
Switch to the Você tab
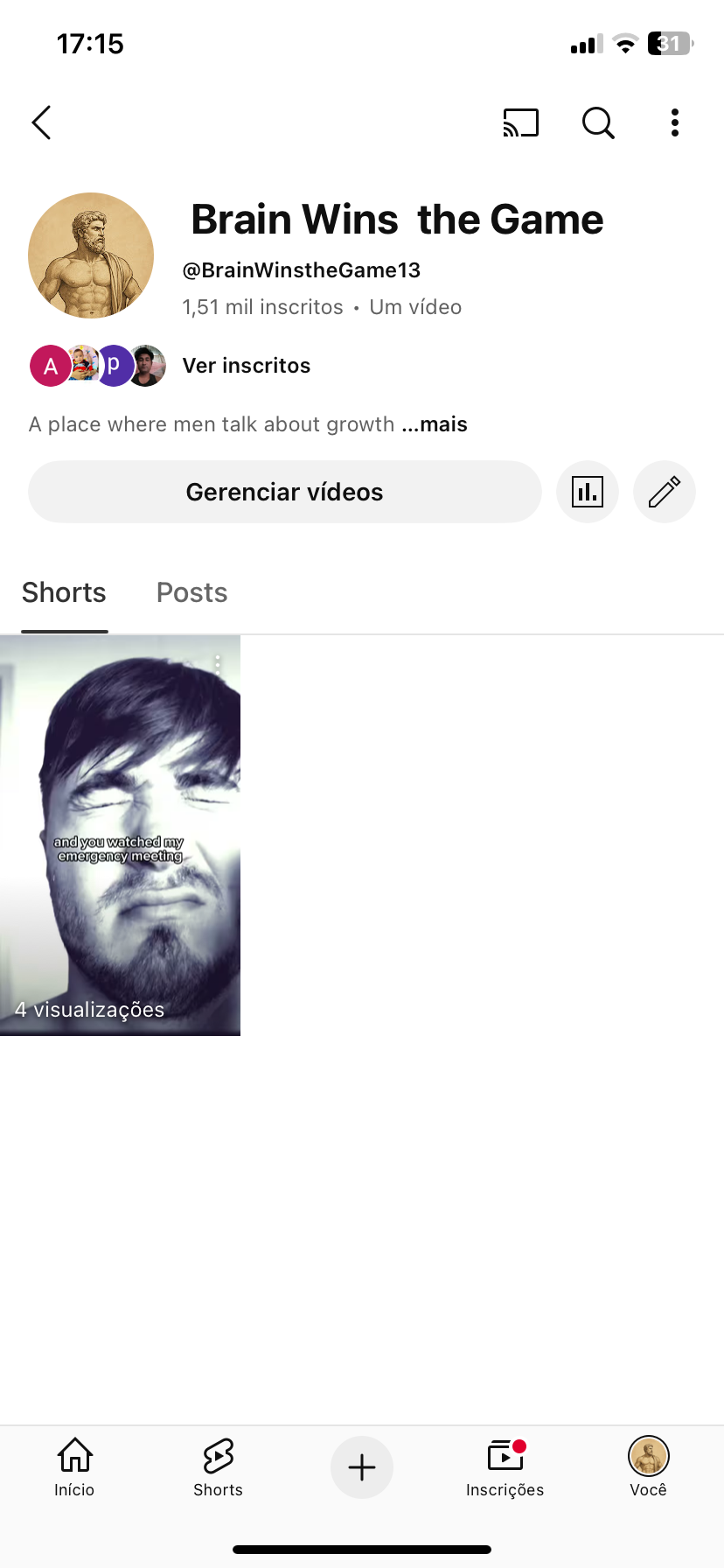tap(648, 1466)
